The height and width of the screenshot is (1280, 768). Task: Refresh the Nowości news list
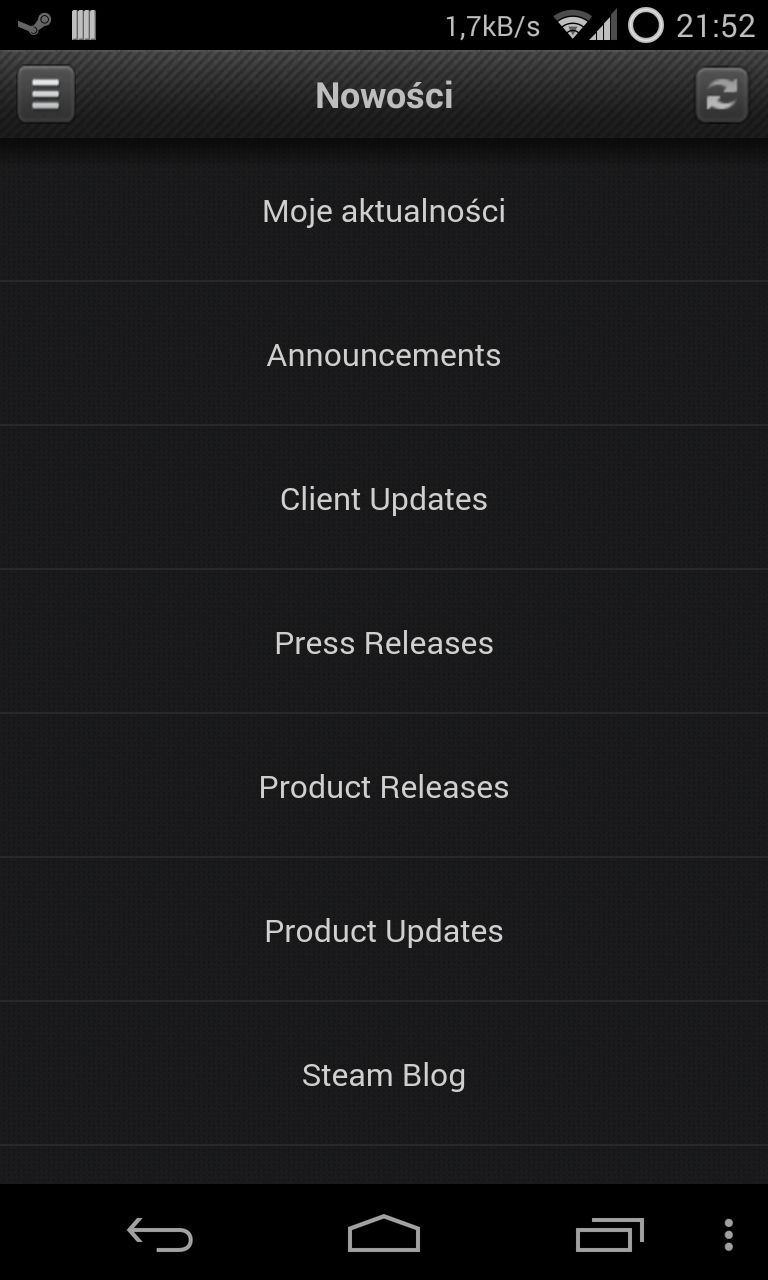click(x=722, y=94)
